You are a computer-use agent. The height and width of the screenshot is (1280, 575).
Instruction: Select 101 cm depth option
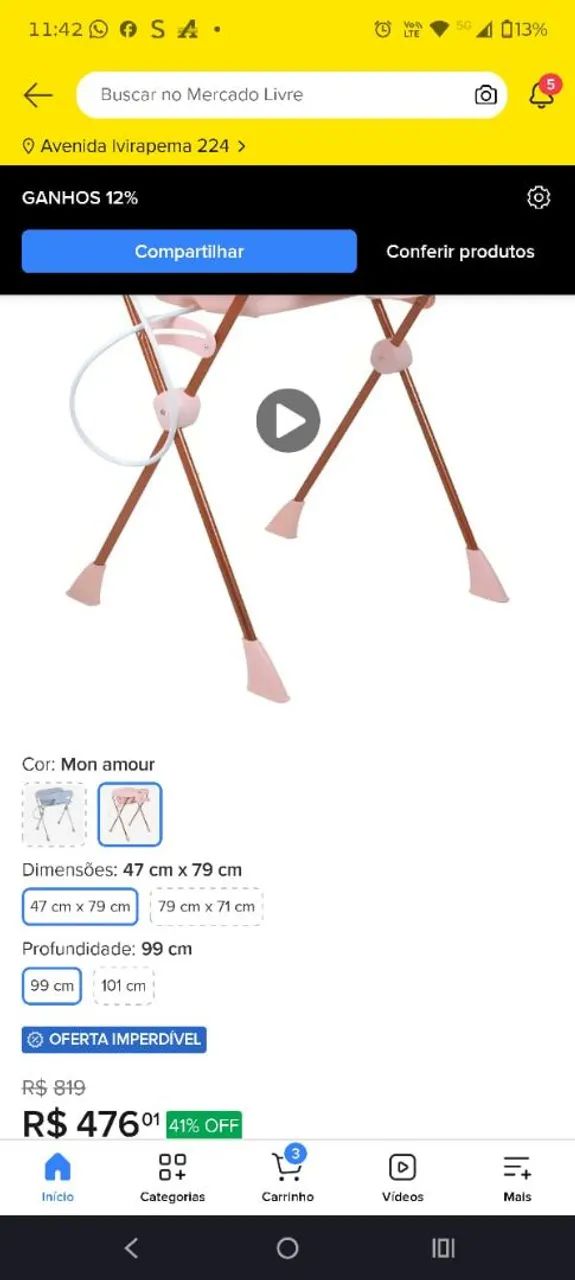tap(124, 985)
